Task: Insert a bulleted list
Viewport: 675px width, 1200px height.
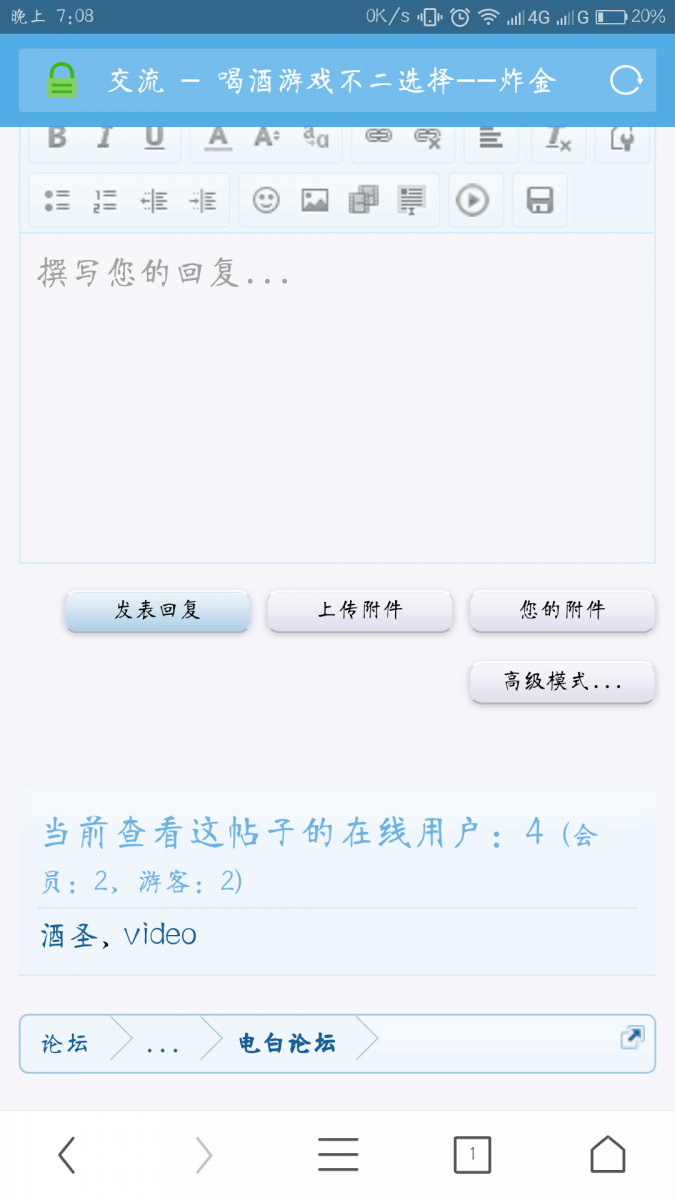Action: 57,201
